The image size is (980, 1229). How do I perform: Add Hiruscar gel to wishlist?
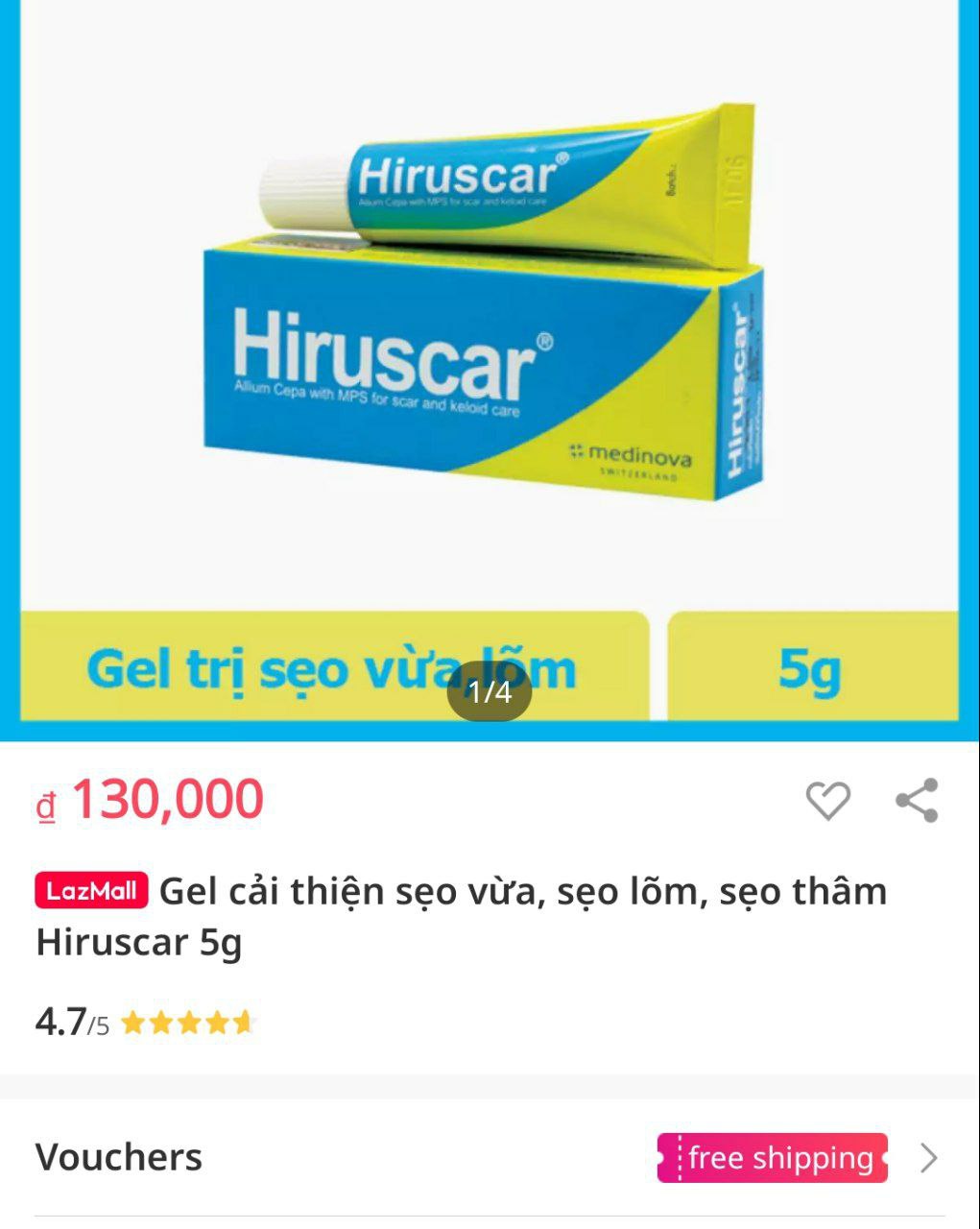pos(826,800)
